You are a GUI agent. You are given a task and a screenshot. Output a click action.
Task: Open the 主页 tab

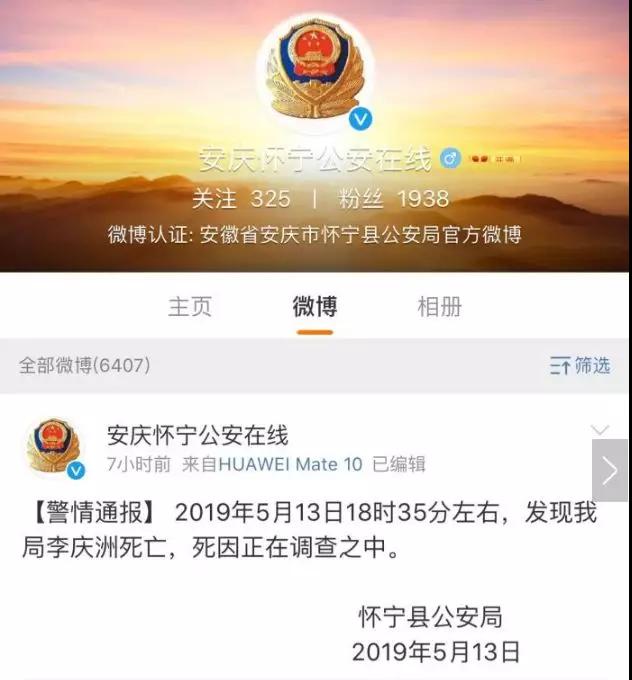190,307
